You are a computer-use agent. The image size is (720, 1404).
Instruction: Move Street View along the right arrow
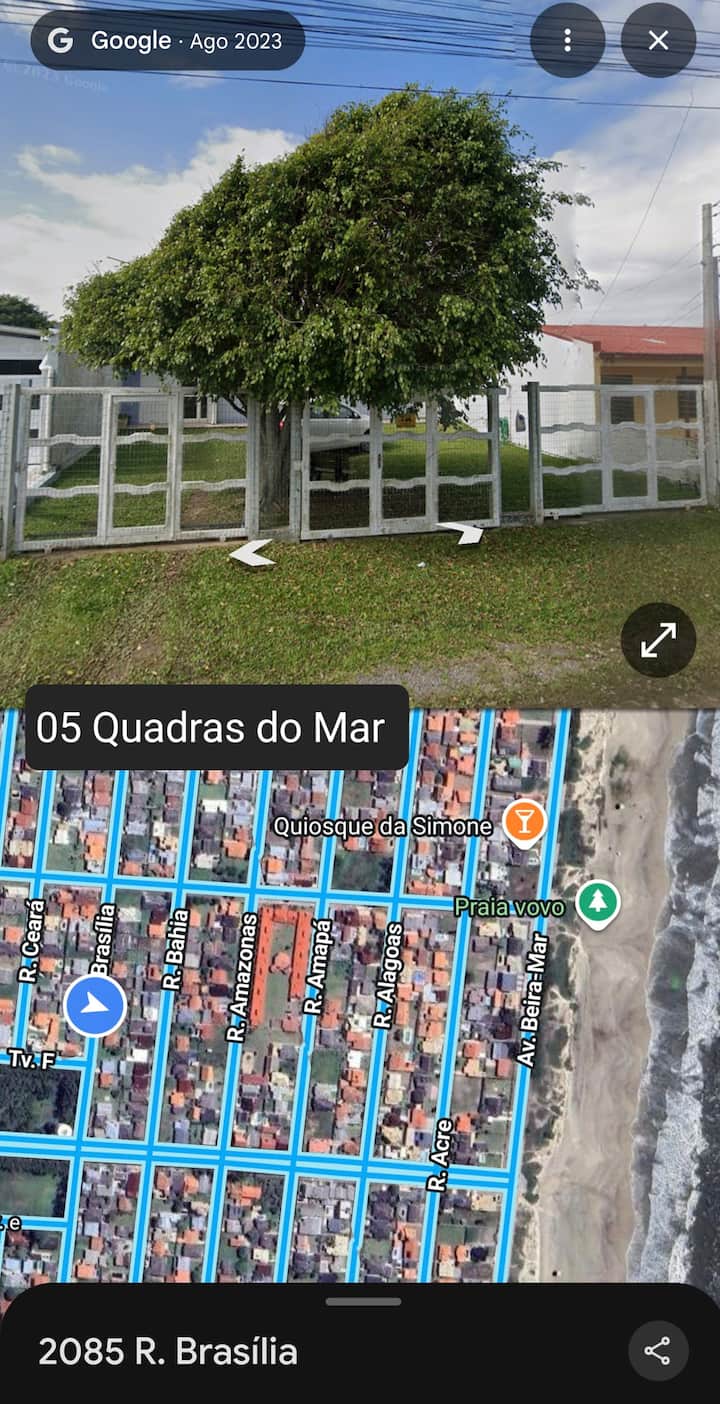461,533
